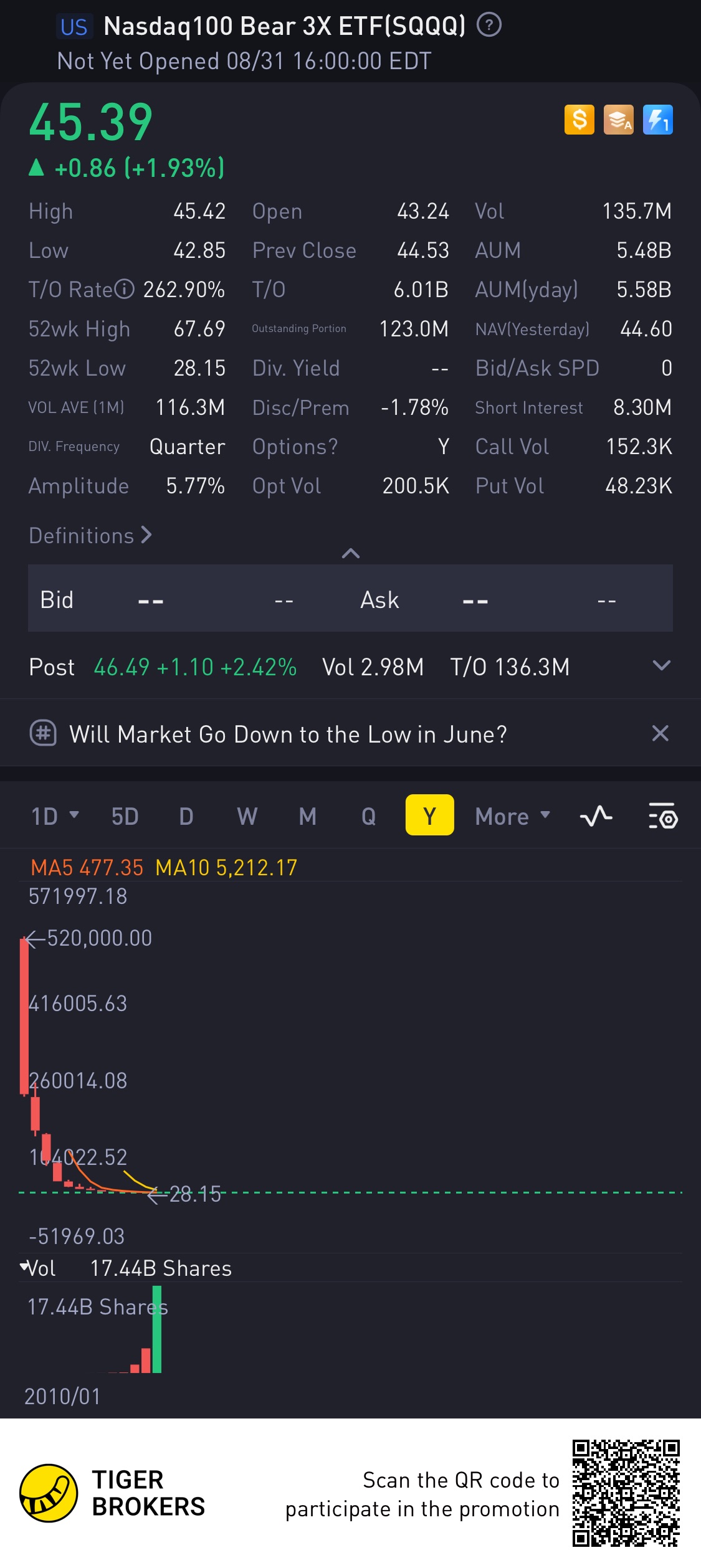Viewport: 701px width, 1568px height.
Task: Change the Vol indicator below the chart
Action: tap(39, 1268)
